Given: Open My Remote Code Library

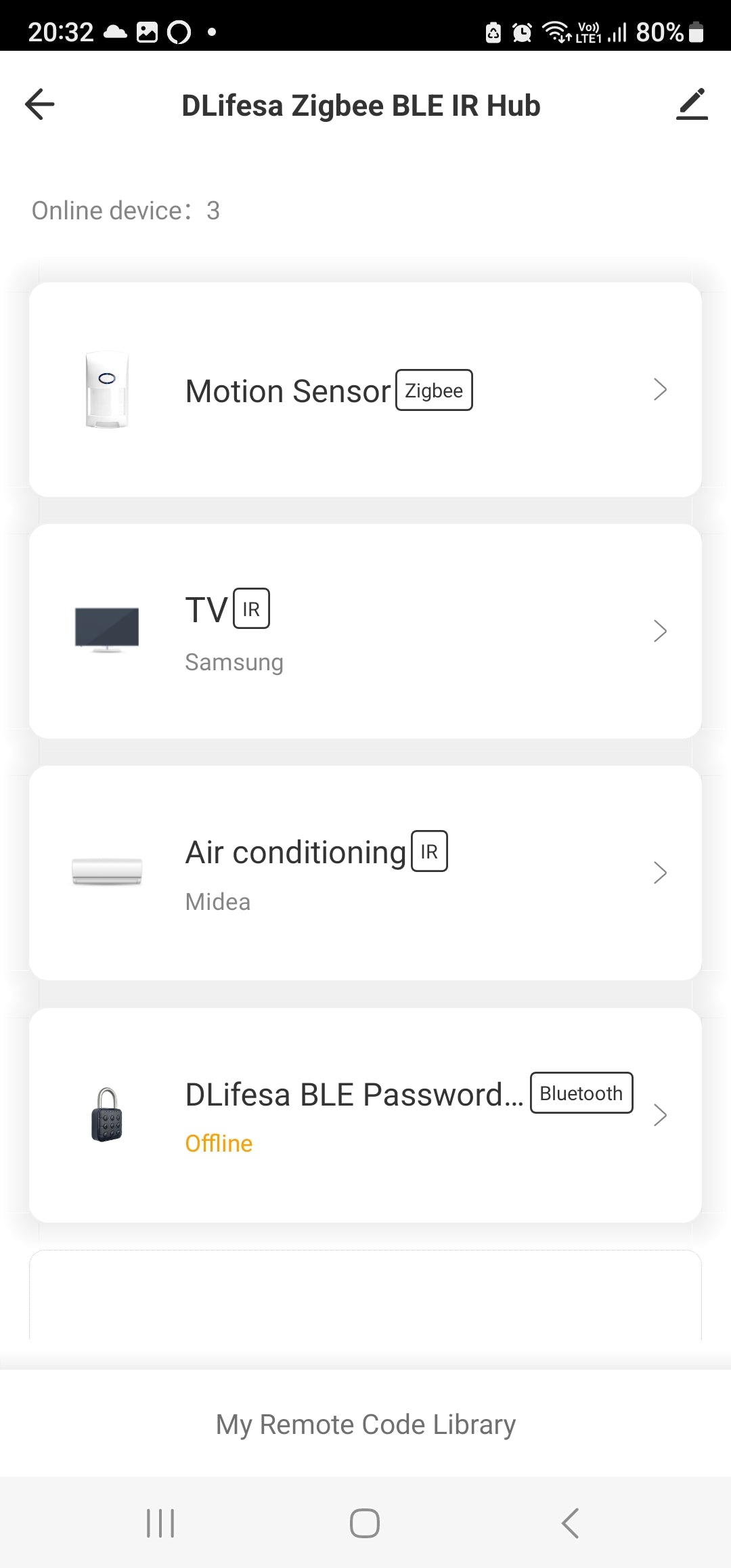Looking at the screenshot, I should (x=365, y=1424).
